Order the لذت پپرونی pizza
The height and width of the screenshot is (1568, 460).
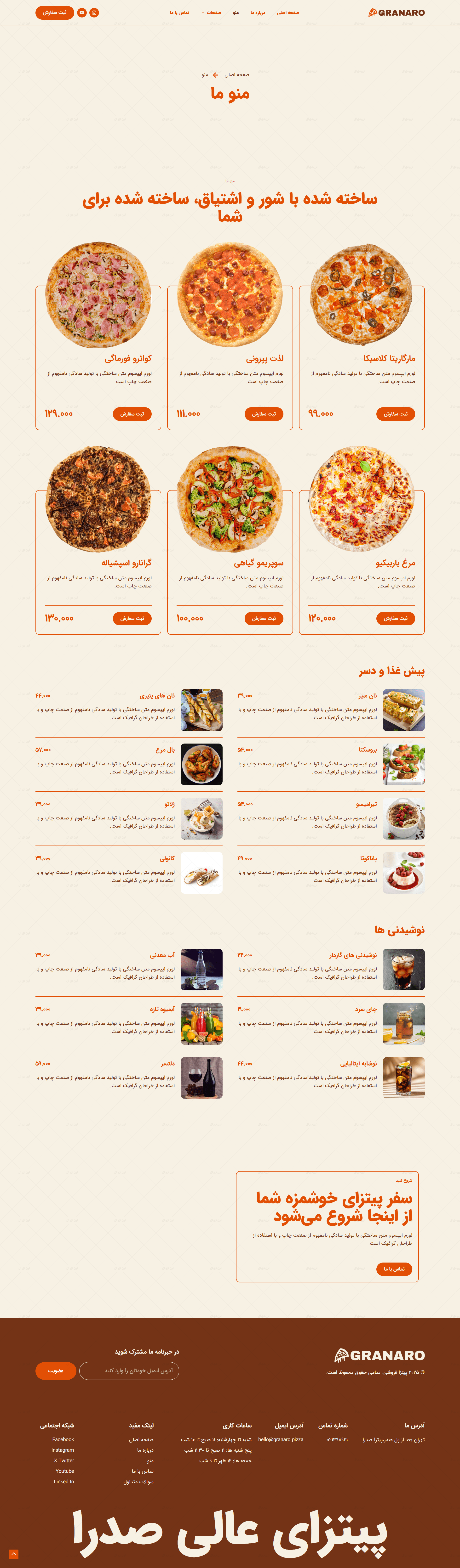263,414
